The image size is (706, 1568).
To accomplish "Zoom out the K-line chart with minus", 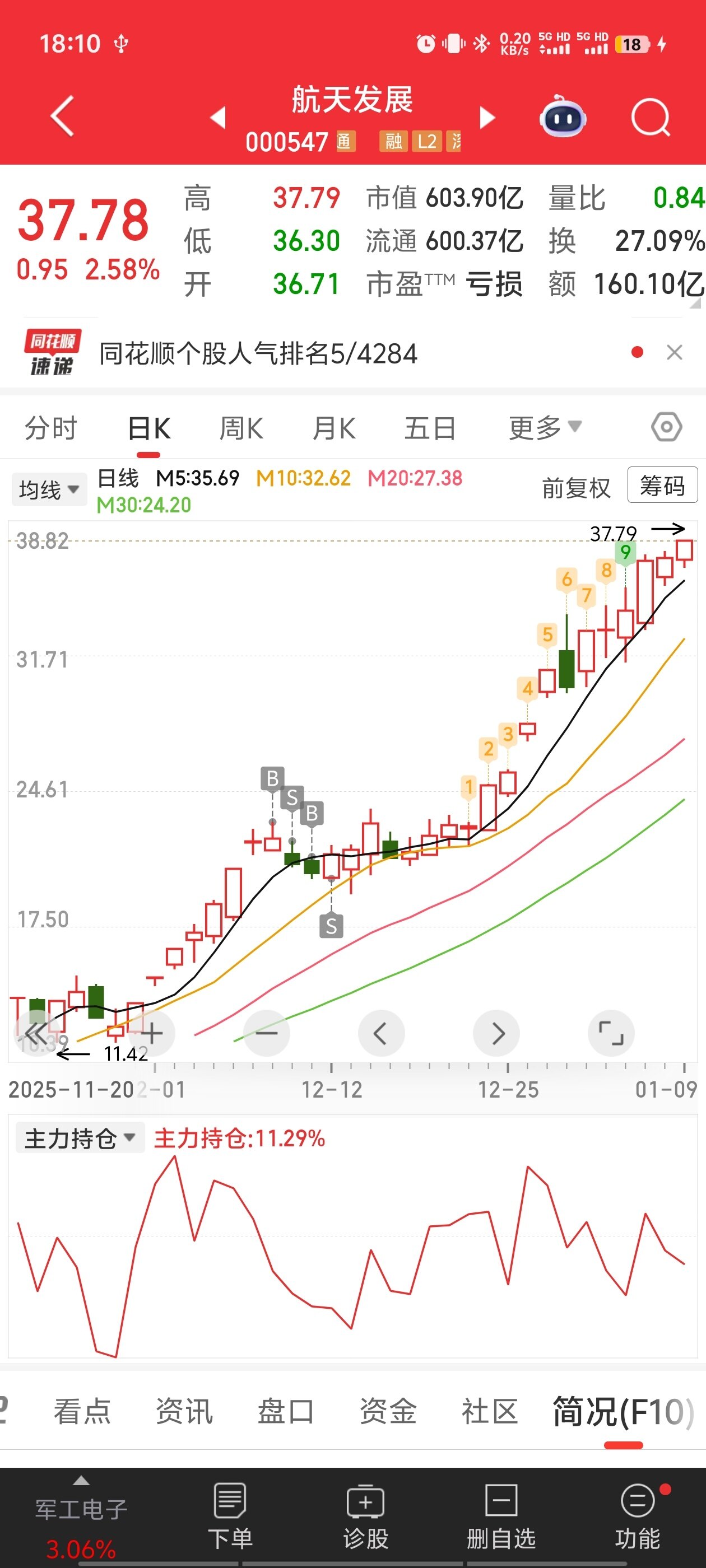I will tap(266, 1033).
